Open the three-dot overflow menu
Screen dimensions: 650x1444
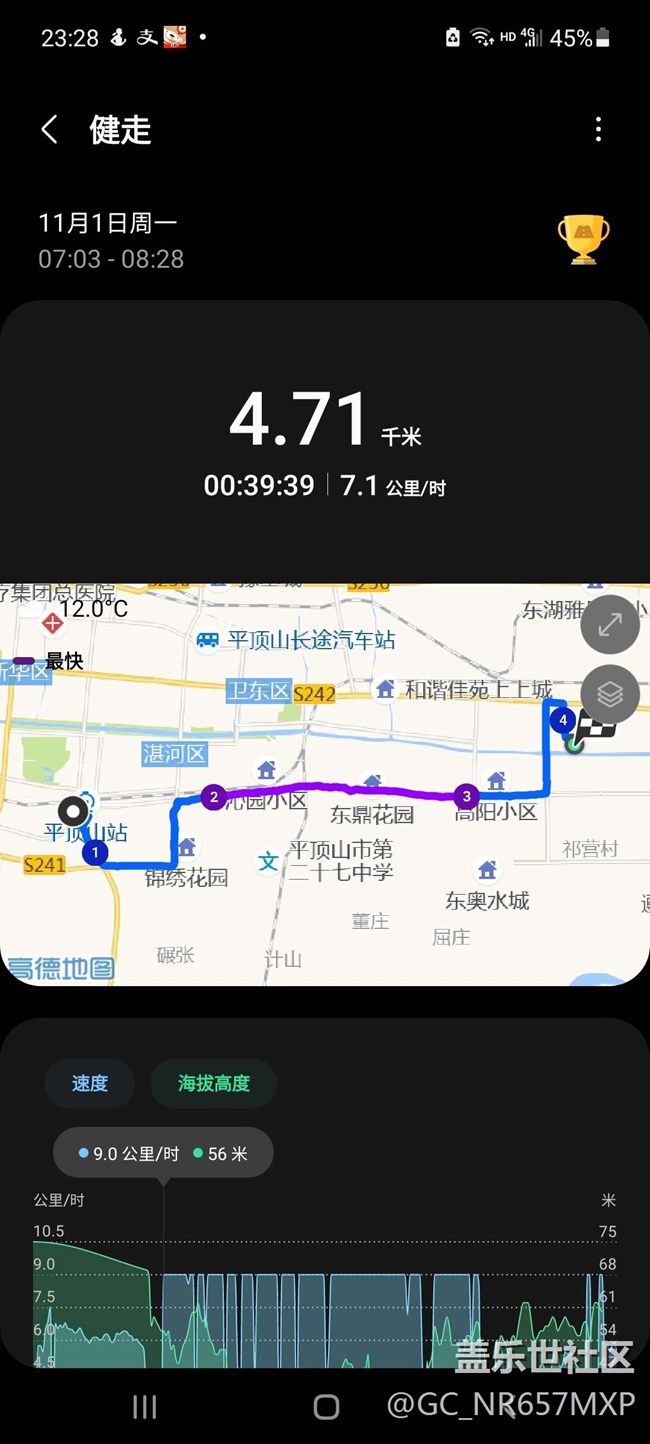coord(598,129)
